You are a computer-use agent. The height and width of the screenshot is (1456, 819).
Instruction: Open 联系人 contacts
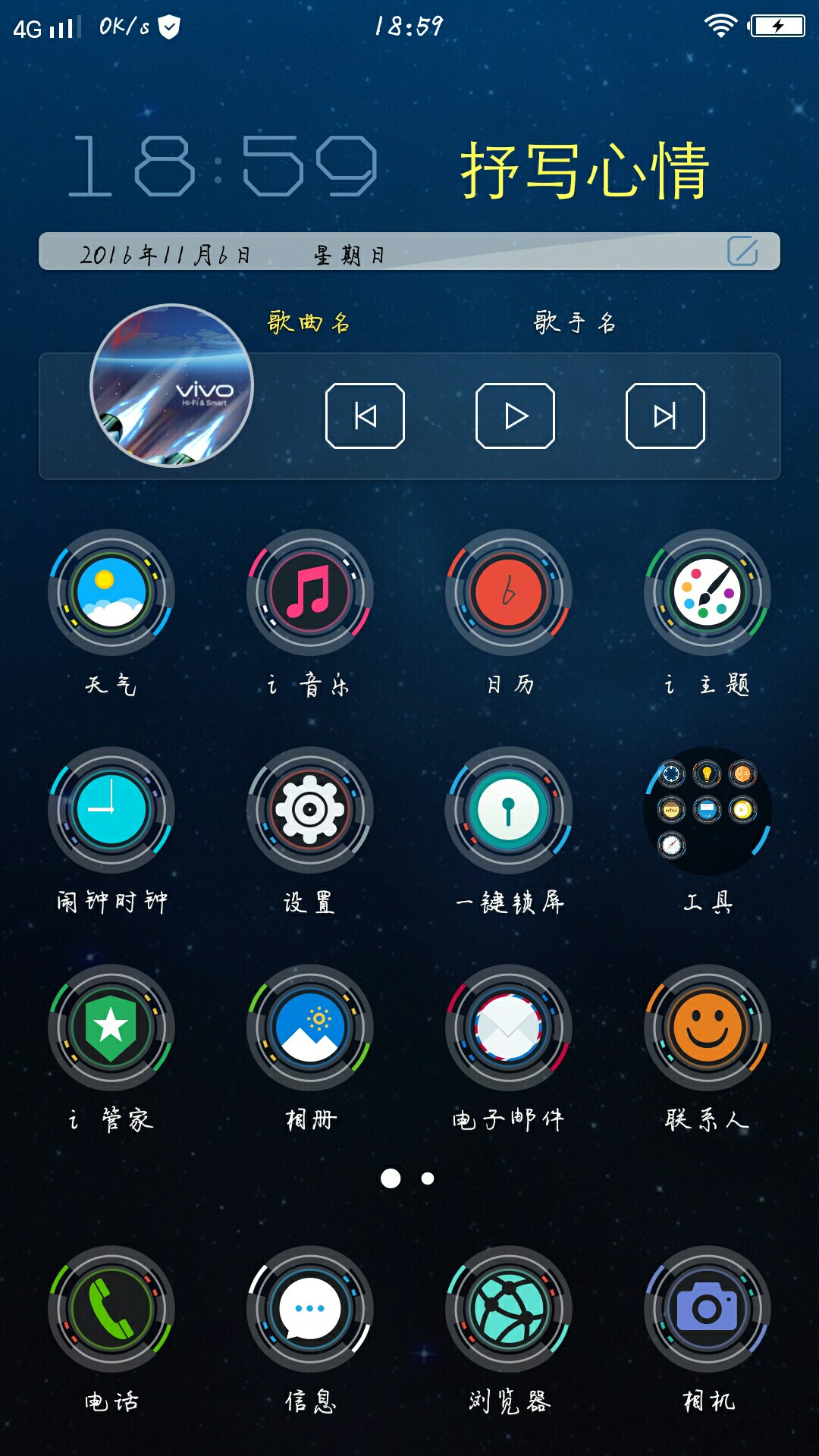point(707,1028)
